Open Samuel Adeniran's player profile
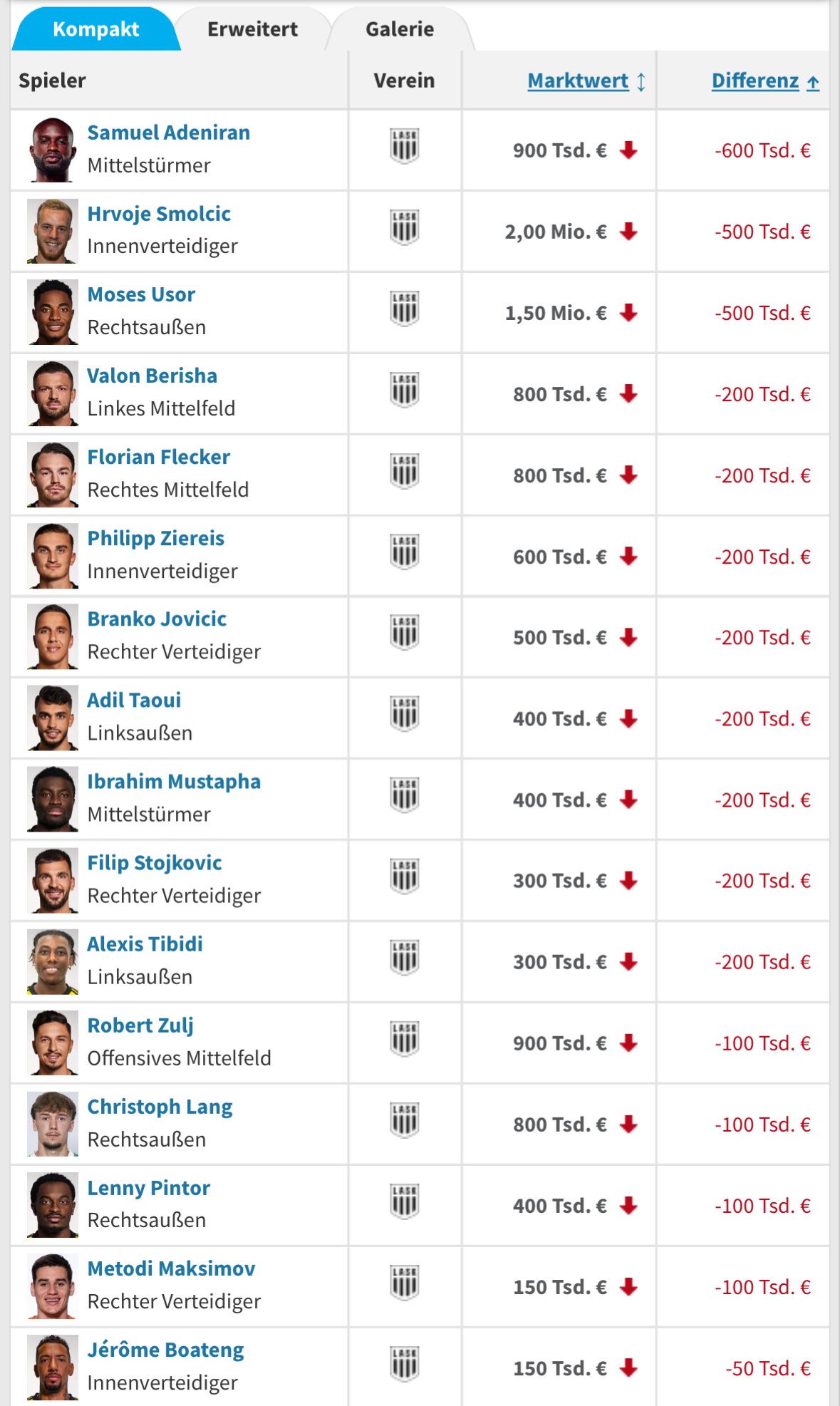This screenshot has height=1406, width=840. tap(168, 133)
